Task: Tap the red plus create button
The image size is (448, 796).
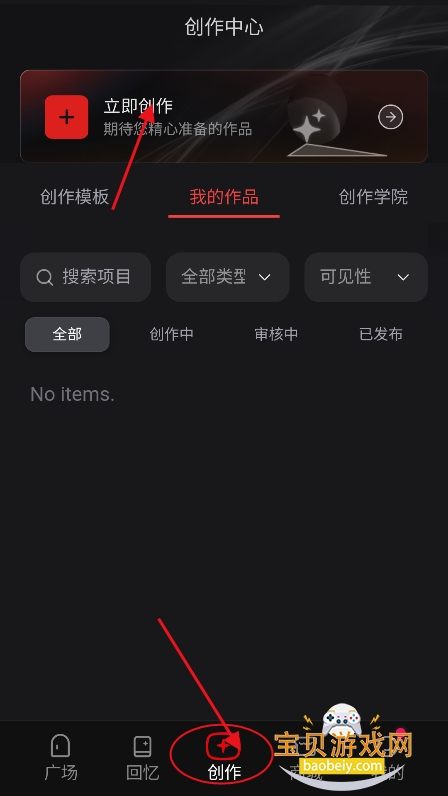Action: [67, 117]
